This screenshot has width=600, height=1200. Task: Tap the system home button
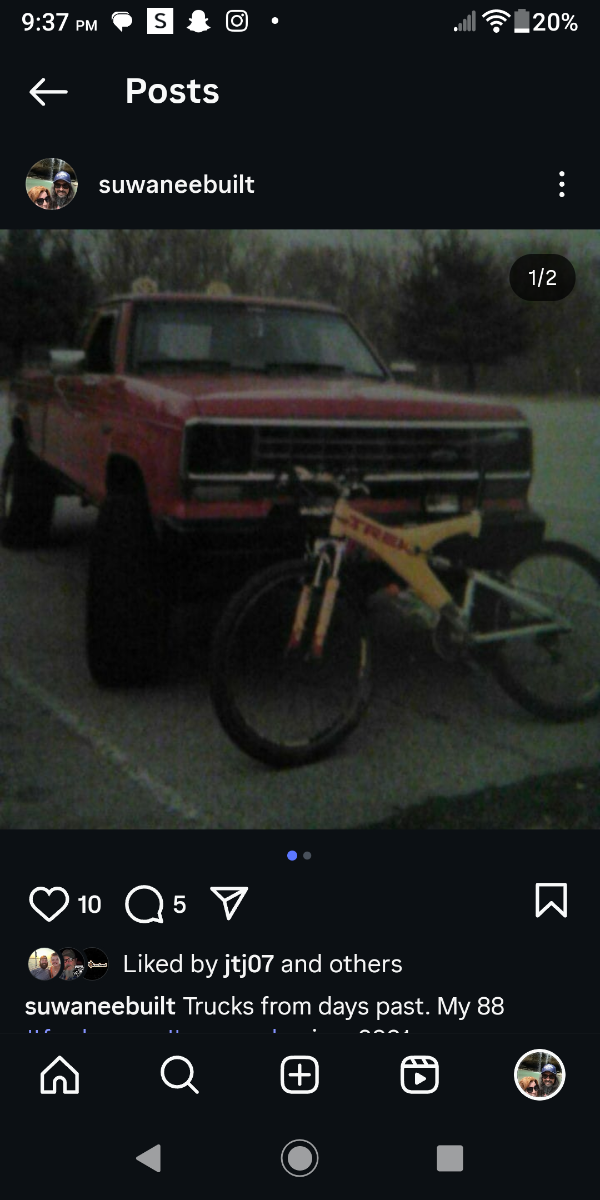(299, 1158)
